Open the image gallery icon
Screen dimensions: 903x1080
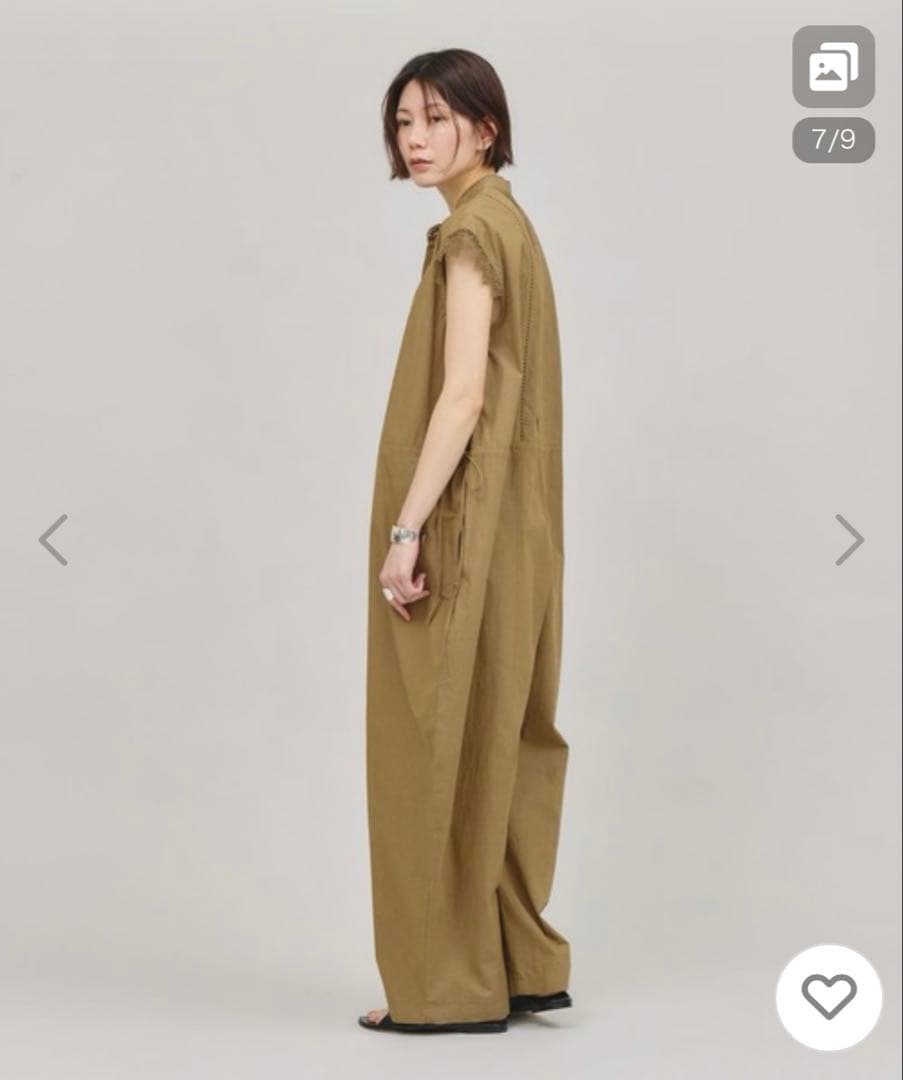click(x=833, y=67)
